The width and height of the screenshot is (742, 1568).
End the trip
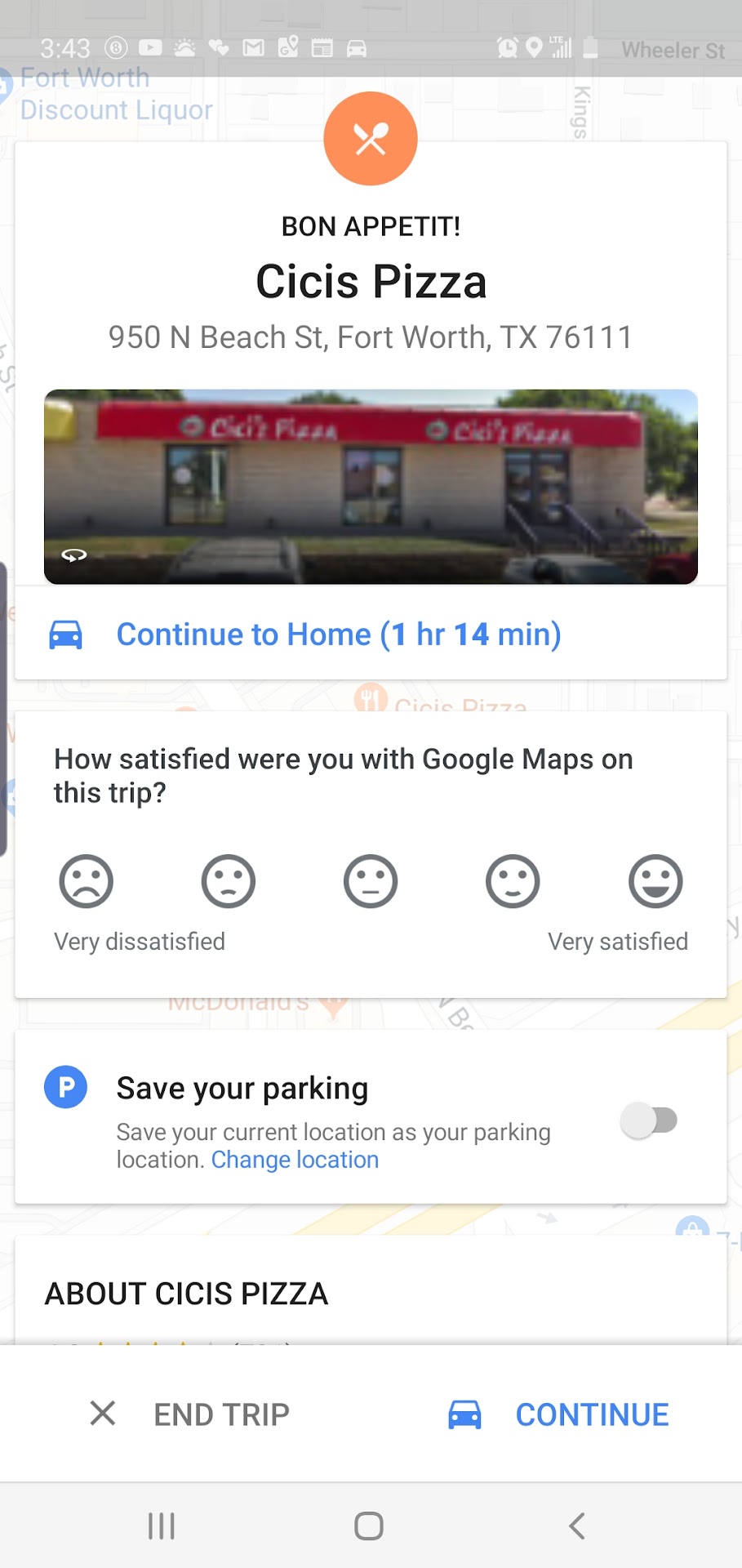coord(191,1414)
